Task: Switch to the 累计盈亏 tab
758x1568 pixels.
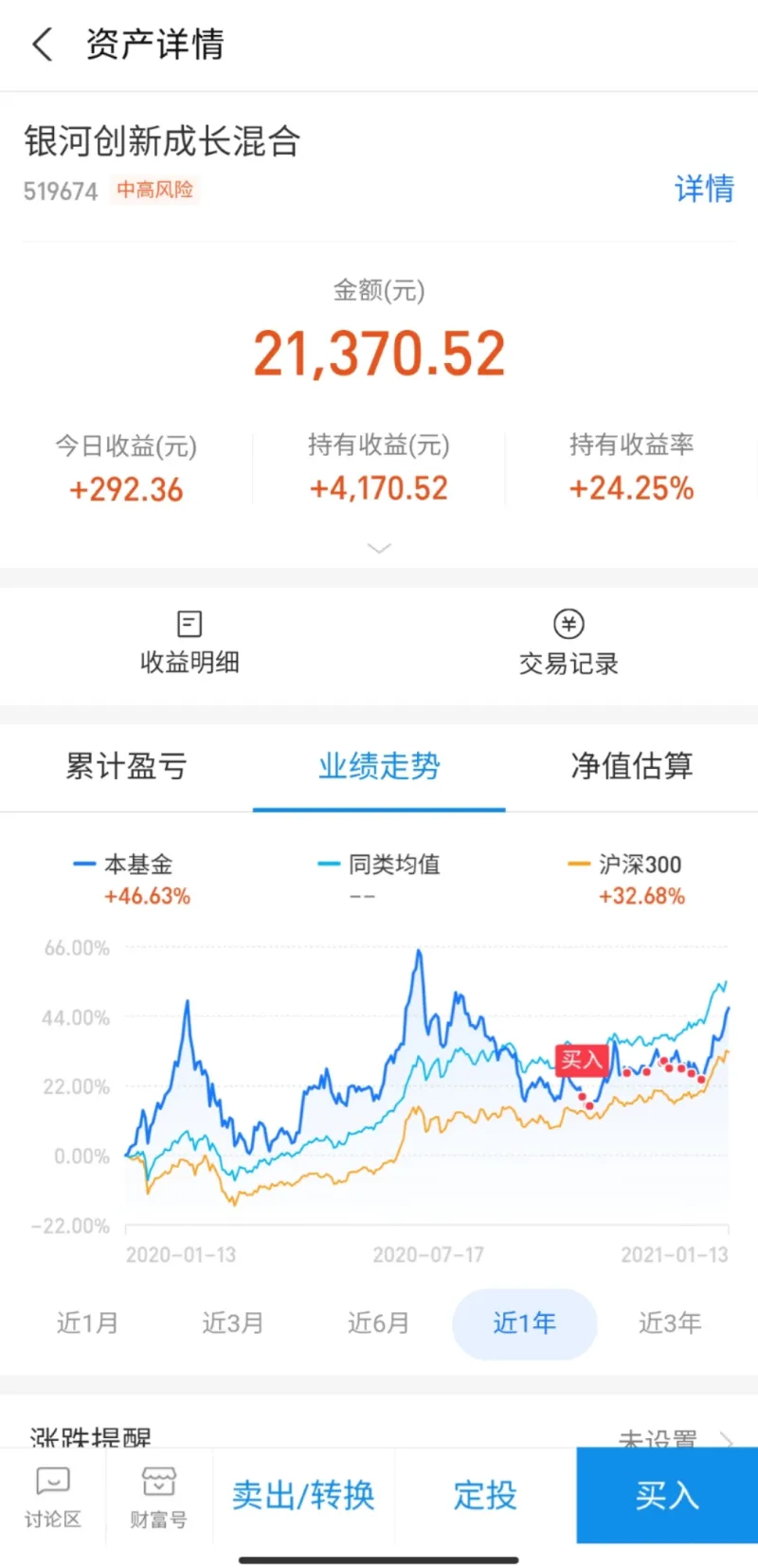Action: (x=126, y=766)
